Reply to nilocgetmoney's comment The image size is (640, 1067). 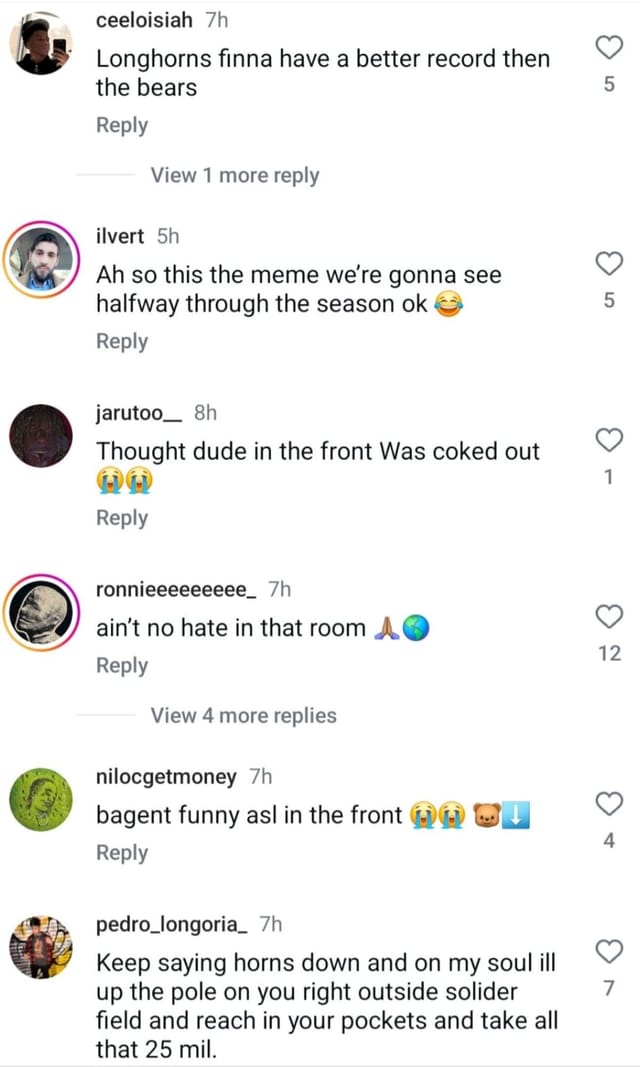pos(121,853)
